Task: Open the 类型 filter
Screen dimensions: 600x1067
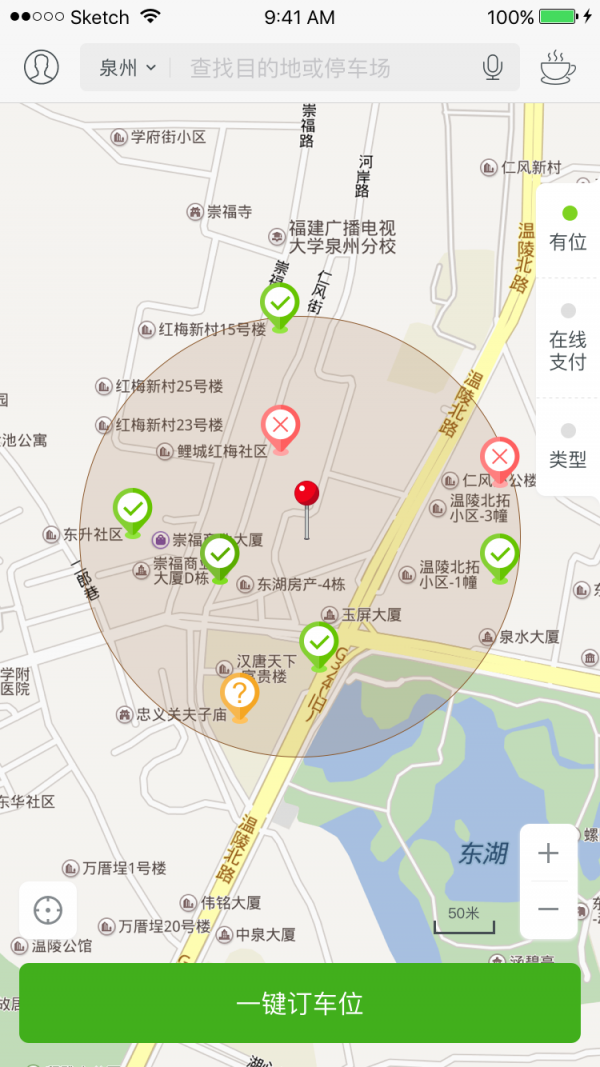Action: (x=568, y=446)
